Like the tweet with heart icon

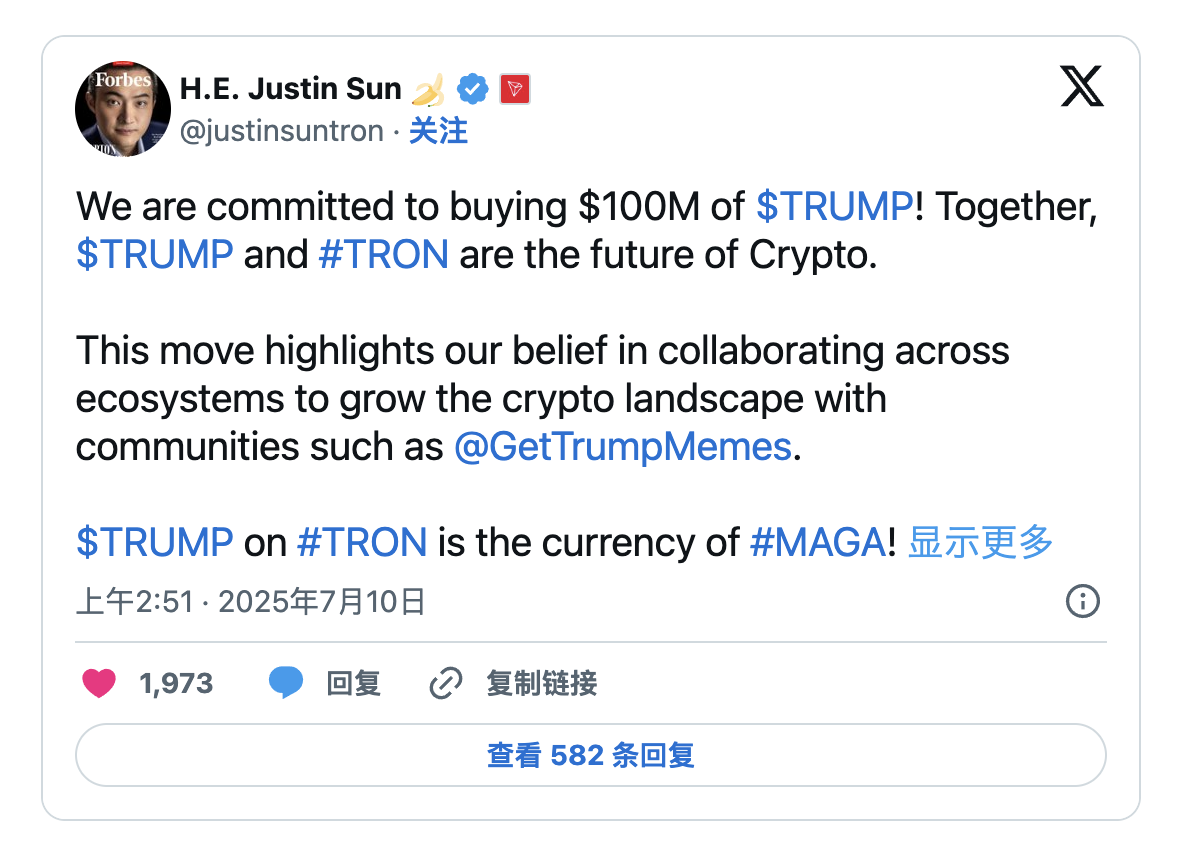point(99,684)
